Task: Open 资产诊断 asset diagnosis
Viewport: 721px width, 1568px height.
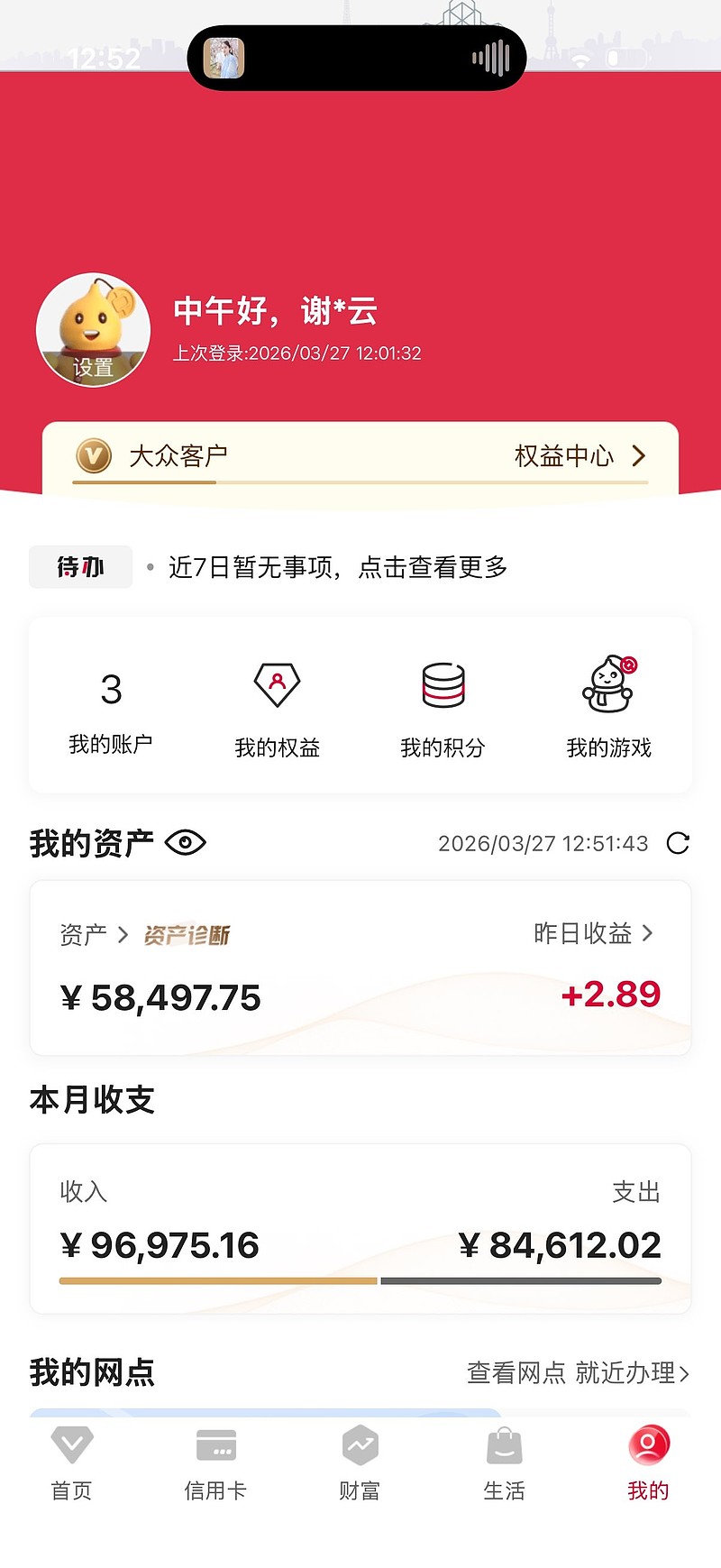Action: (x=185, y=935)
